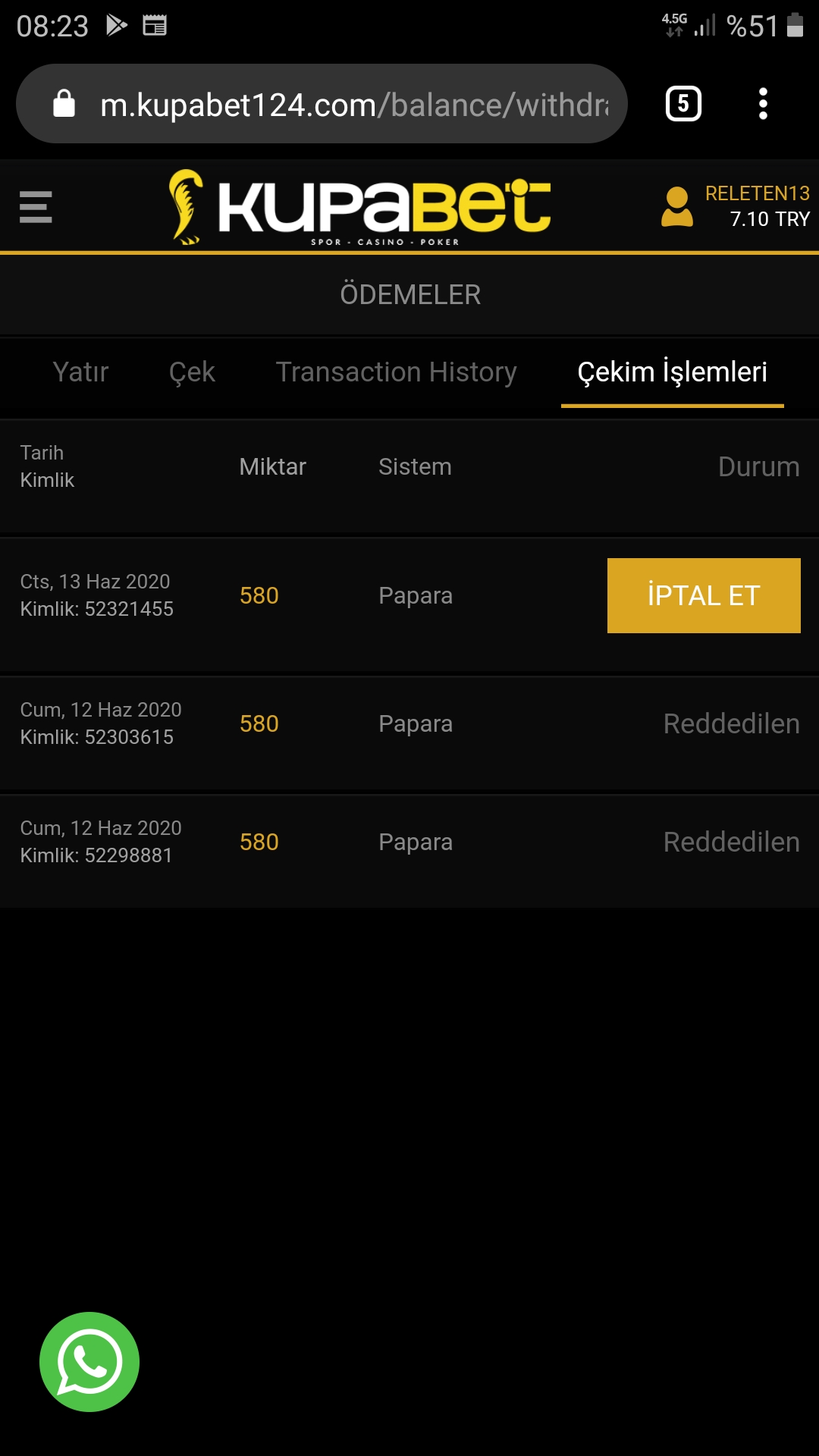Open the browser tab switcher

tap(683, 104)
